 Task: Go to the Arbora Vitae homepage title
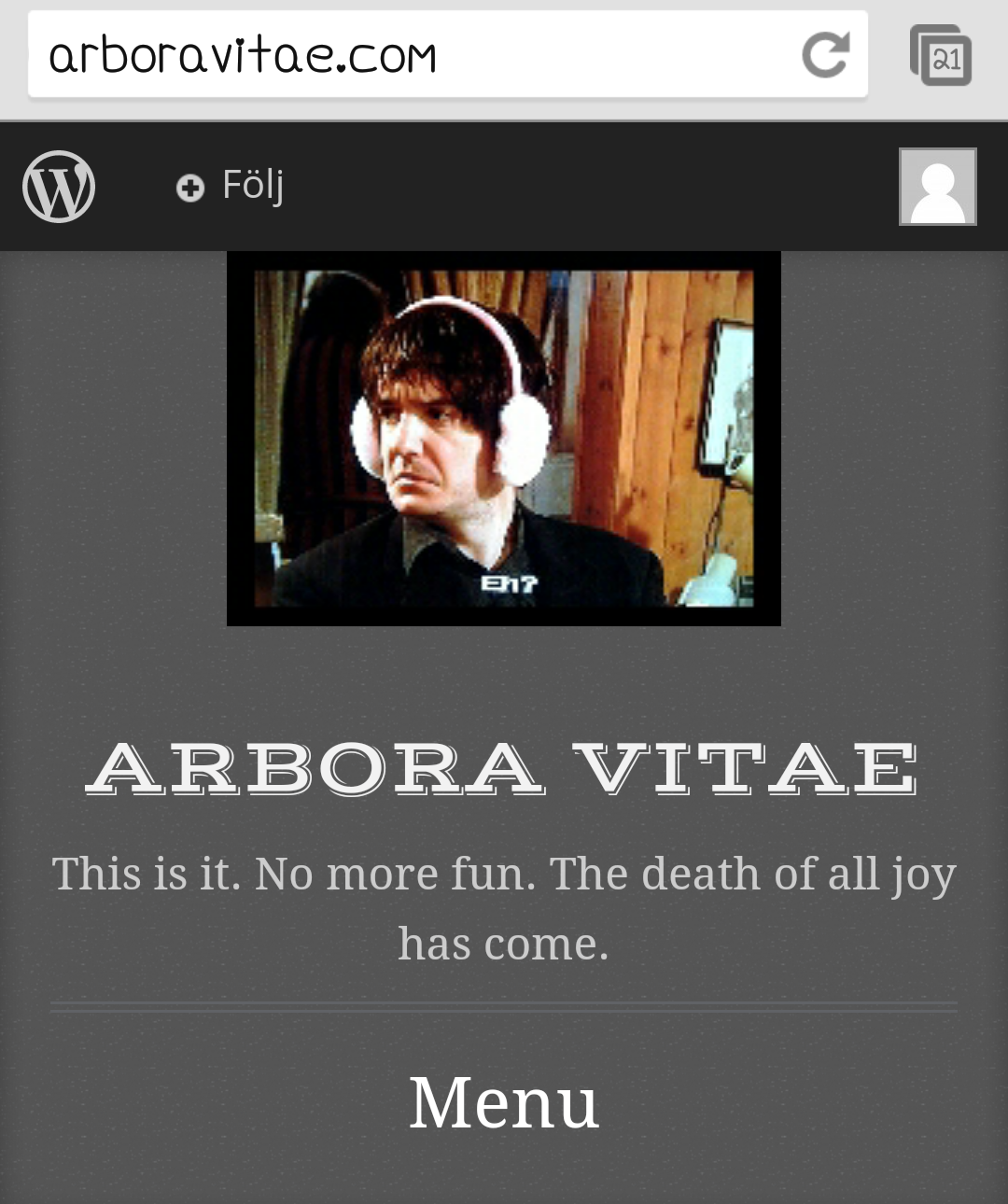coord(503,770)
